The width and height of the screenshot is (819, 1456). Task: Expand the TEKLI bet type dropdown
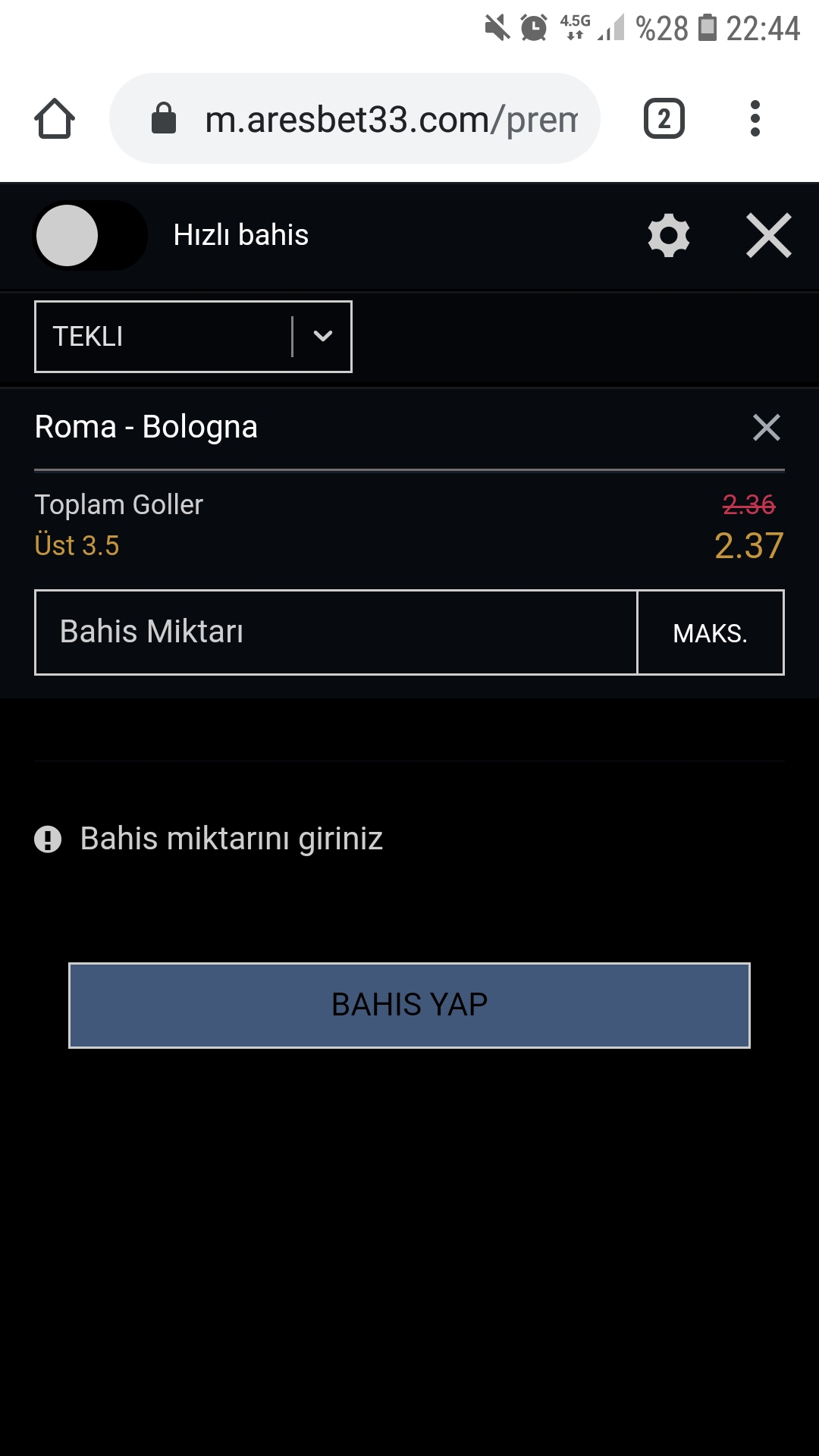point(193,337)
